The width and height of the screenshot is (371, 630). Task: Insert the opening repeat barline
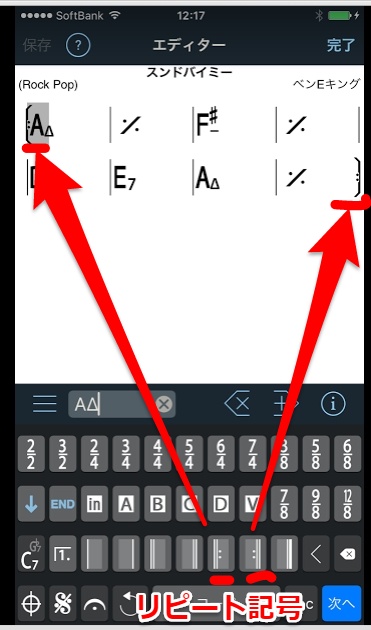(x=221, y=554)
